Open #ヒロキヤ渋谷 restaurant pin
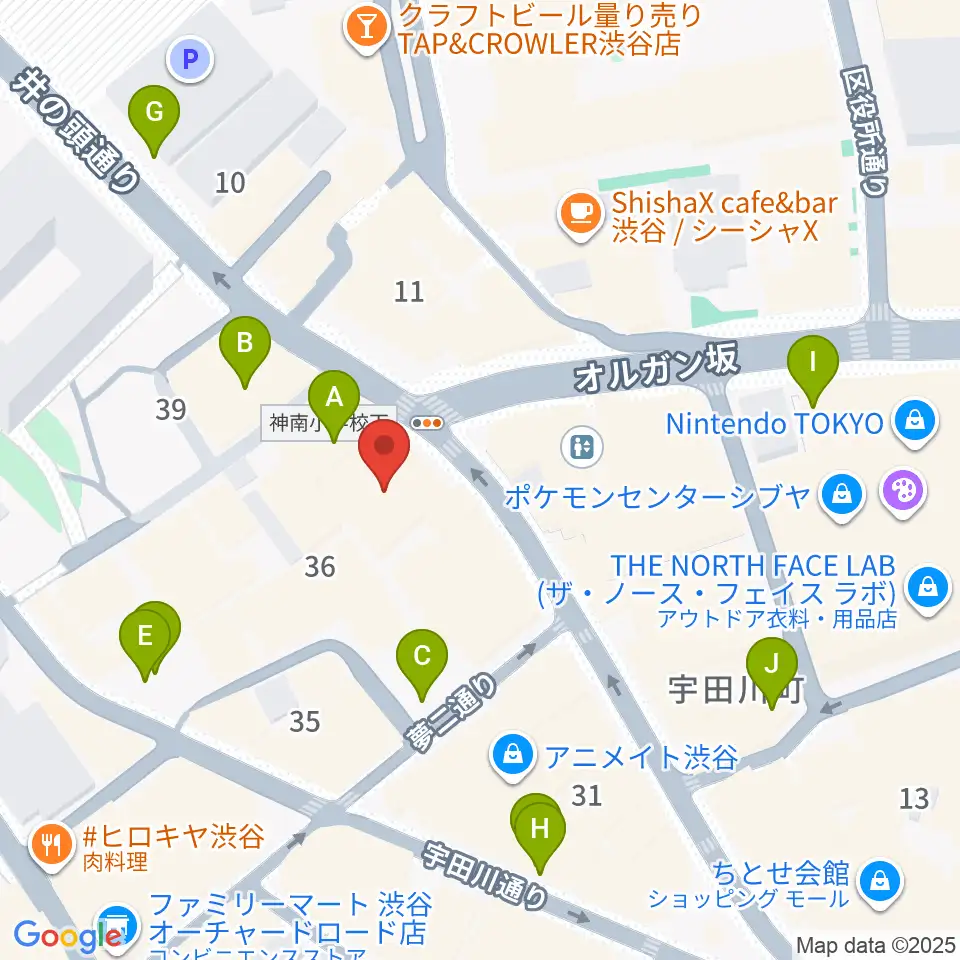Image resolution: width=960 pixels, height=960 pixels. pos(52,846)
